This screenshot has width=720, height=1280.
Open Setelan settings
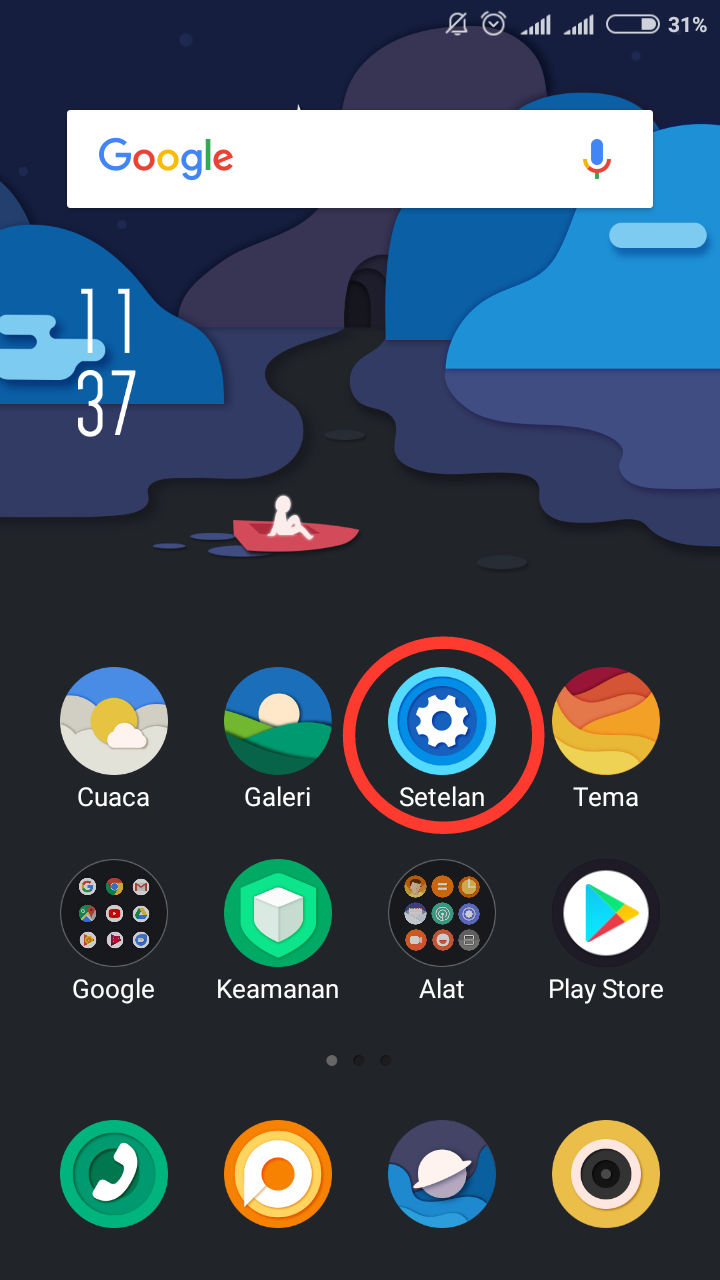coord(442,721)
